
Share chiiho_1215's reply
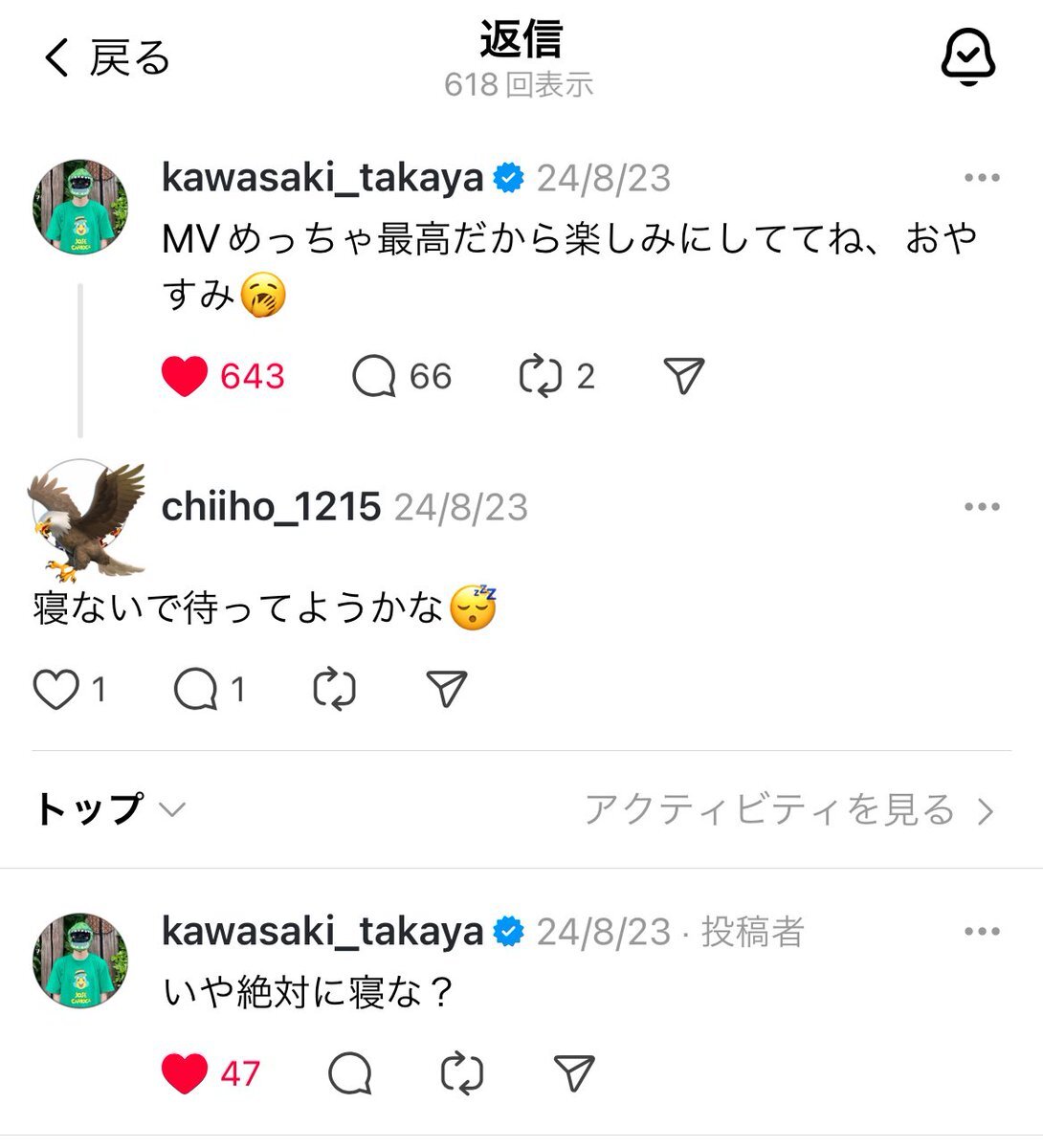pos(446,689)
